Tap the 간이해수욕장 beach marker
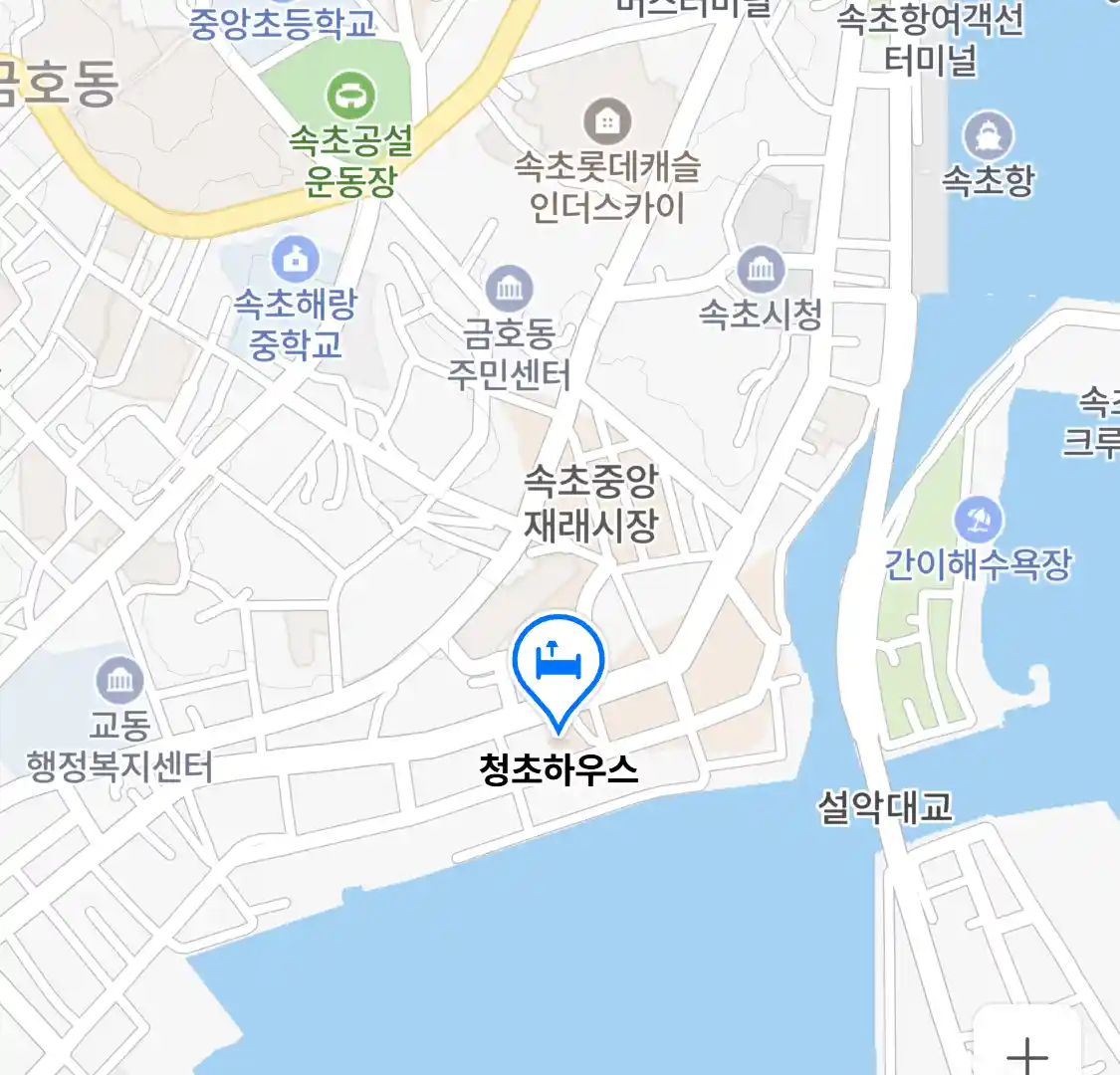The height and width of the screenshot is (1075, 1120). tap(978, 521)
